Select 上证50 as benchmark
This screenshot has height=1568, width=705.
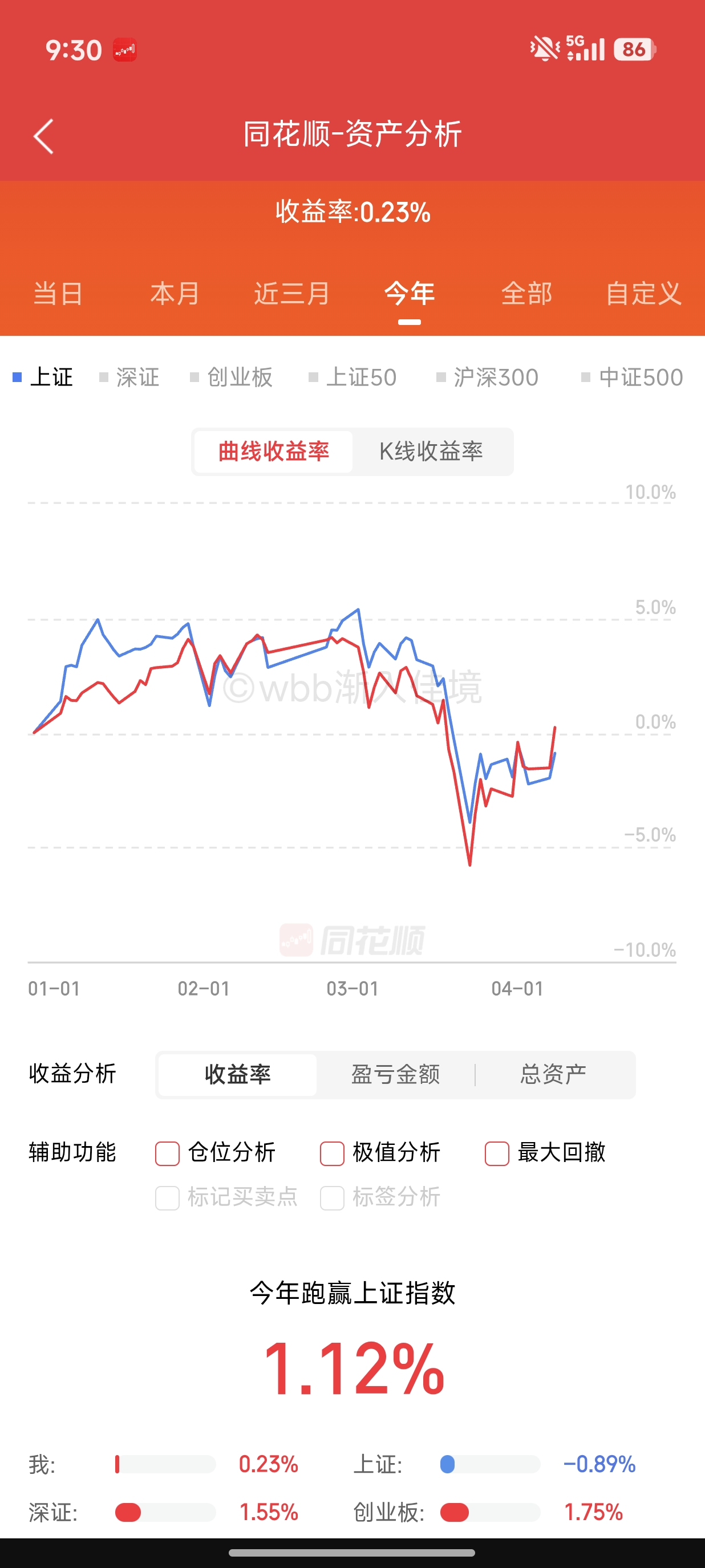(x=353, y=377)
